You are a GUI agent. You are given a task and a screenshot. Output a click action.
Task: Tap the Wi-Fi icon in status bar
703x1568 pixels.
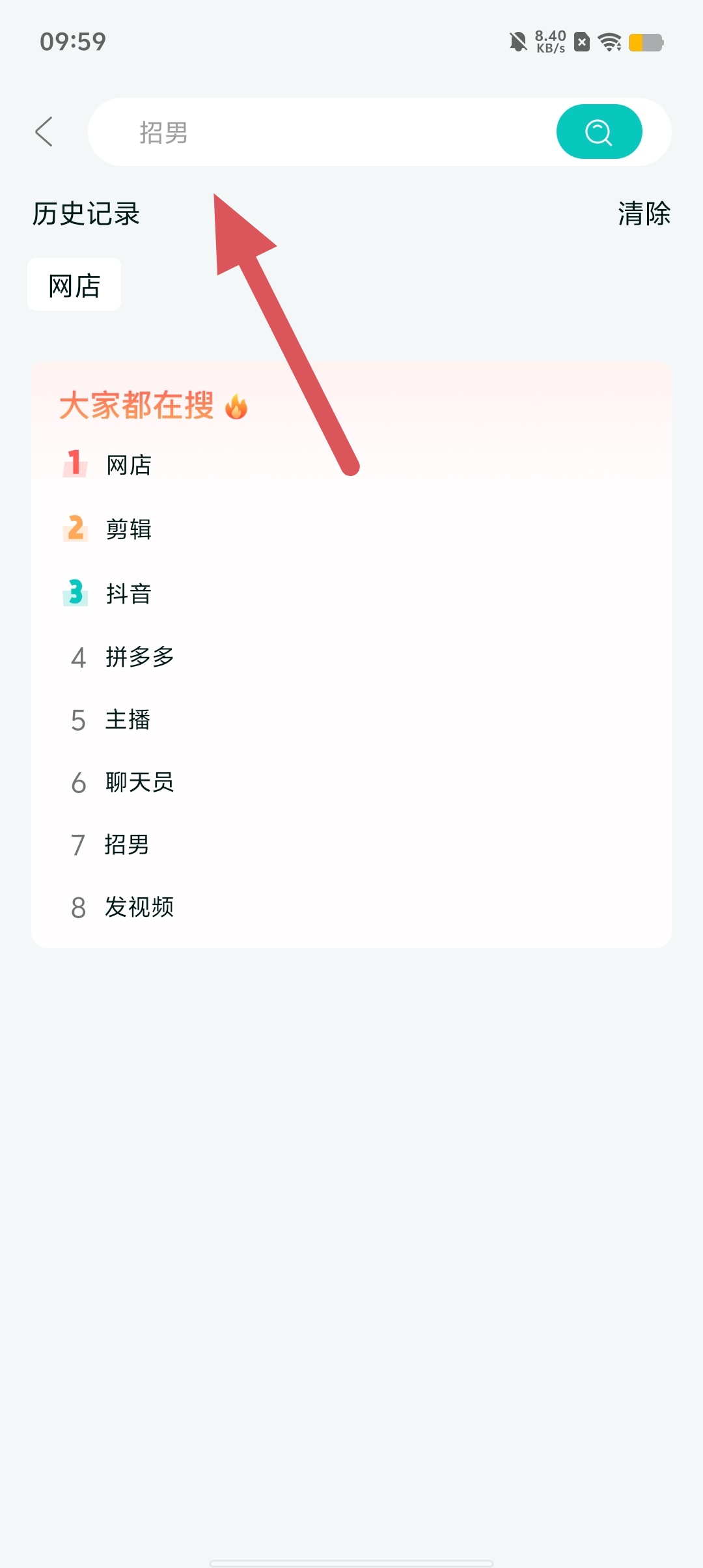point(608,42)
